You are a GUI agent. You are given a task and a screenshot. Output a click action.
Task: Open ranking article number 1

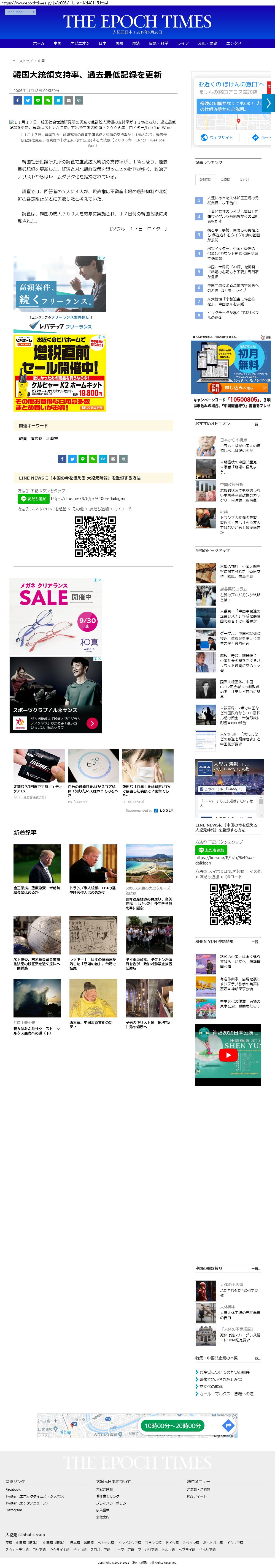232,200
